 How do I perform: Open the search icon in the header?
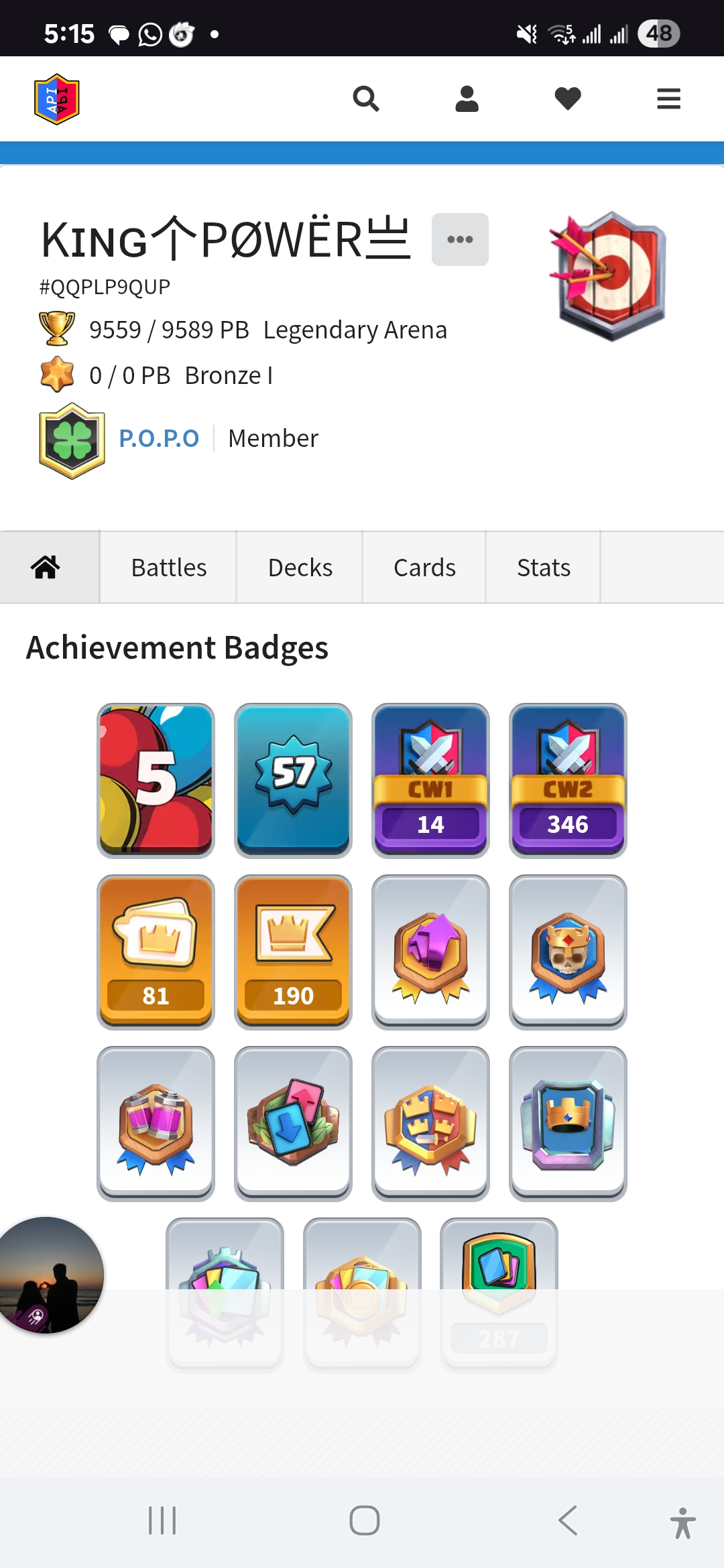(366, 99)
